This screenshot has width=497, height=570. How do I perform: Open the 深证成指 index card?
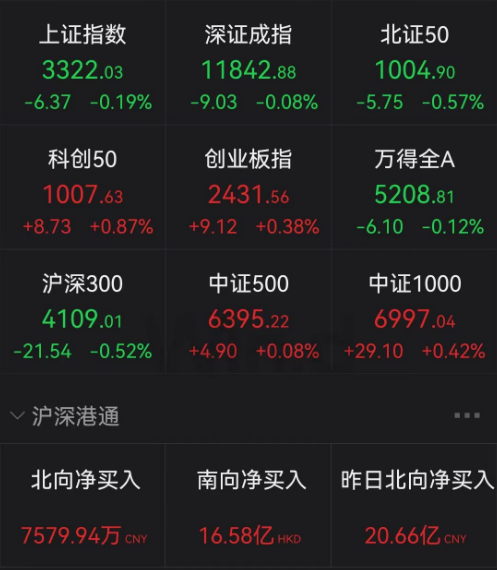(x=248, y=62)
